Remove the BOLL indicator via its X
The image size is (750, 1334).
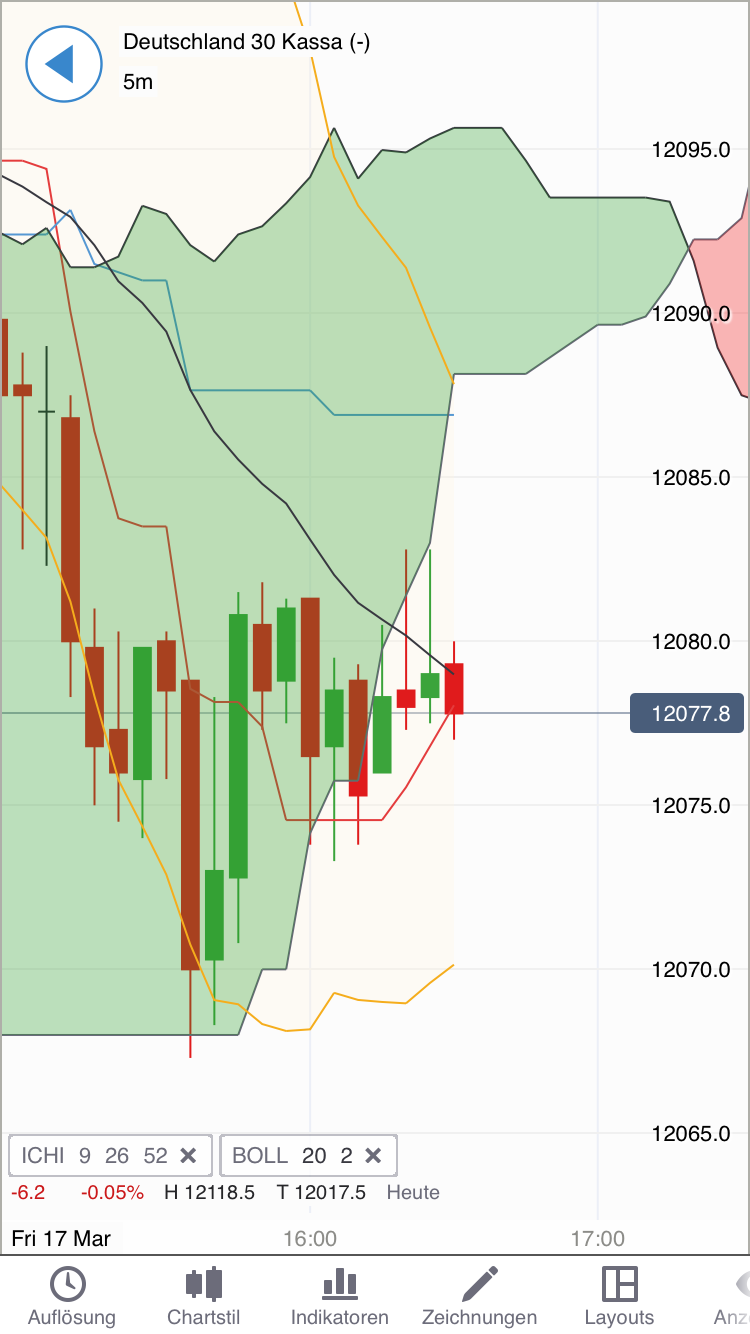click(373, 1155)
